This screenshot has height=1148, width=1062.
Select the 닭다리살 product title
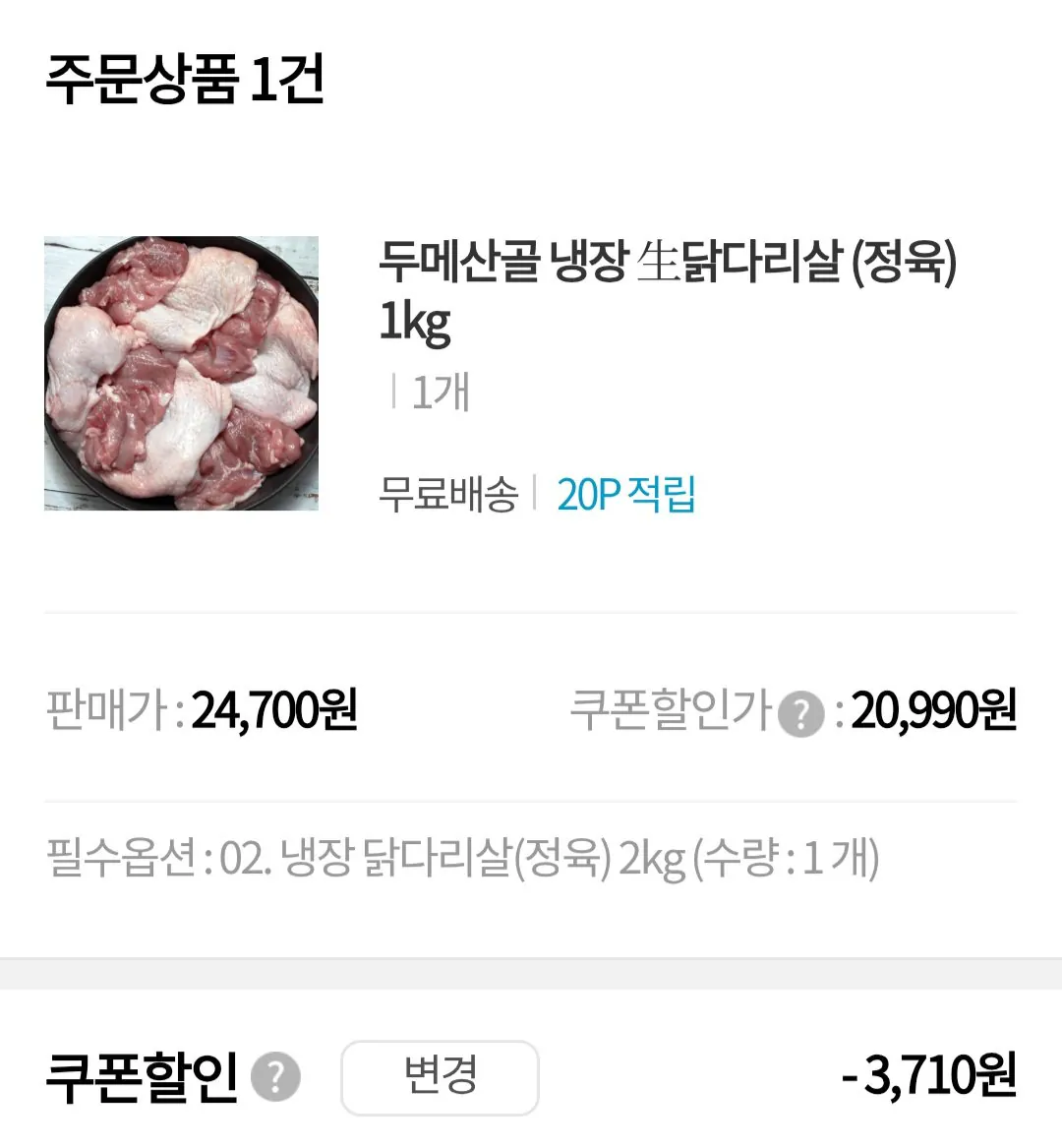(672, 292)
